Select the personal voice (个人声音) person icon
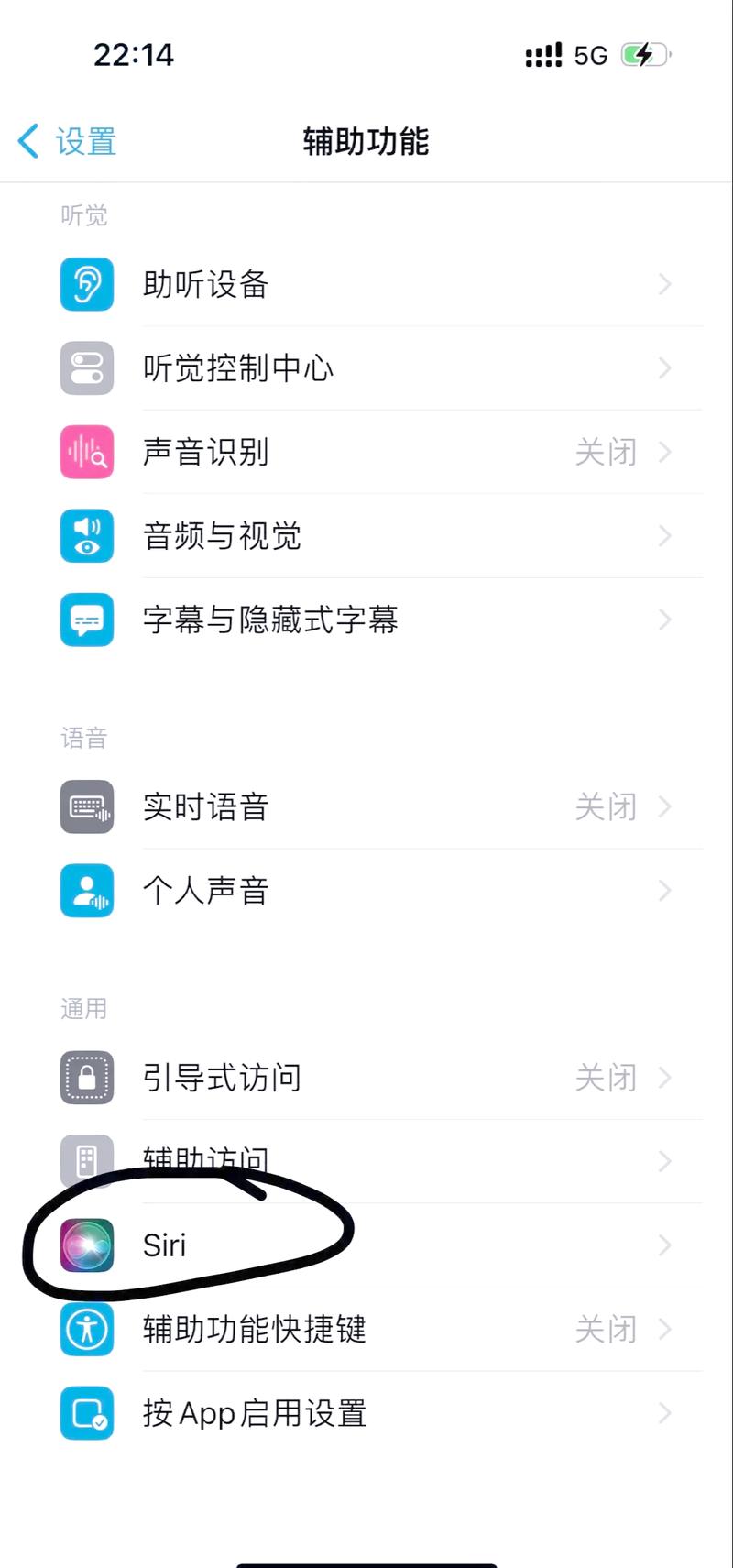This screenshot has width=733, height=1568. [86, 890]
